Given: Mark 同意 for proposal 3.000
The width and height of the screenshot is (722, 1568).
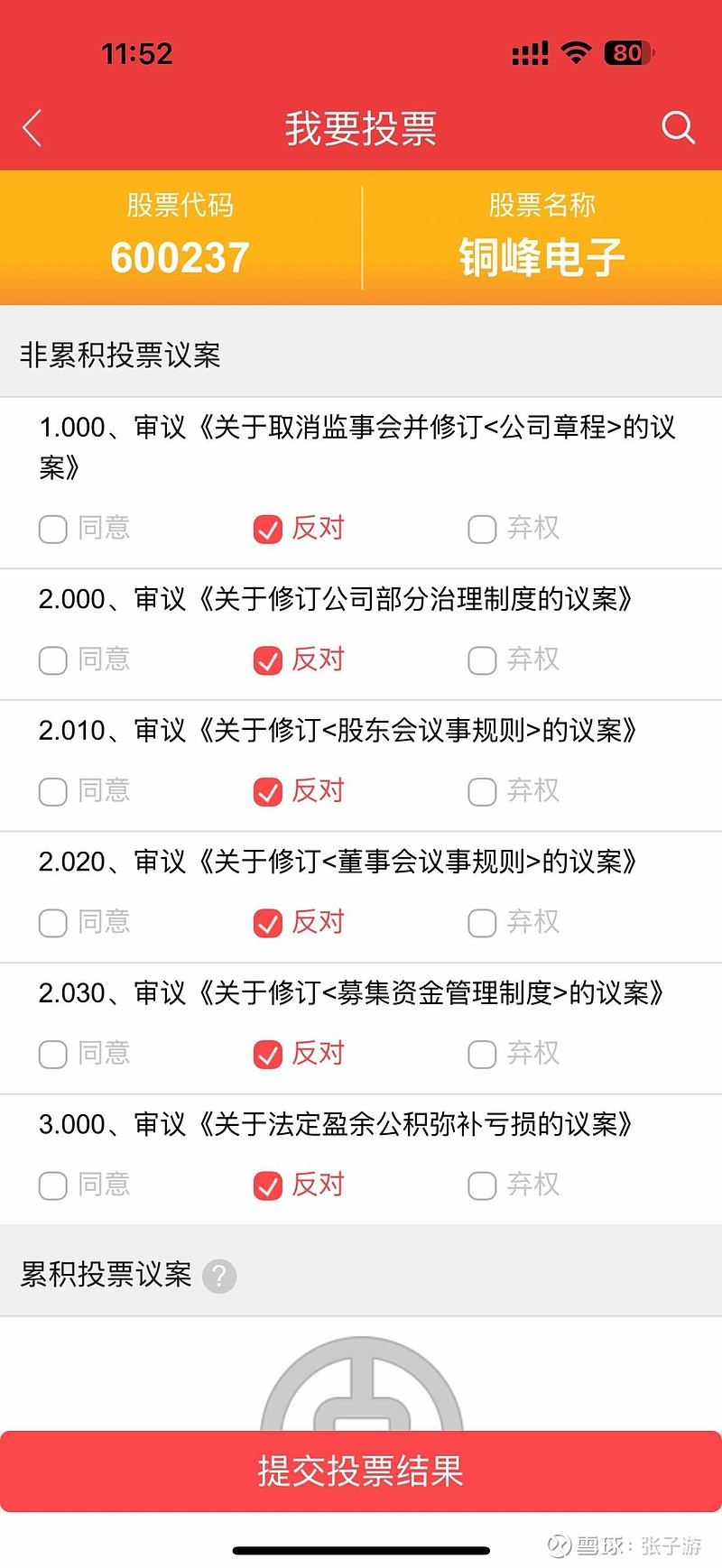Looking at the screenshot, I should (53, 1185).
